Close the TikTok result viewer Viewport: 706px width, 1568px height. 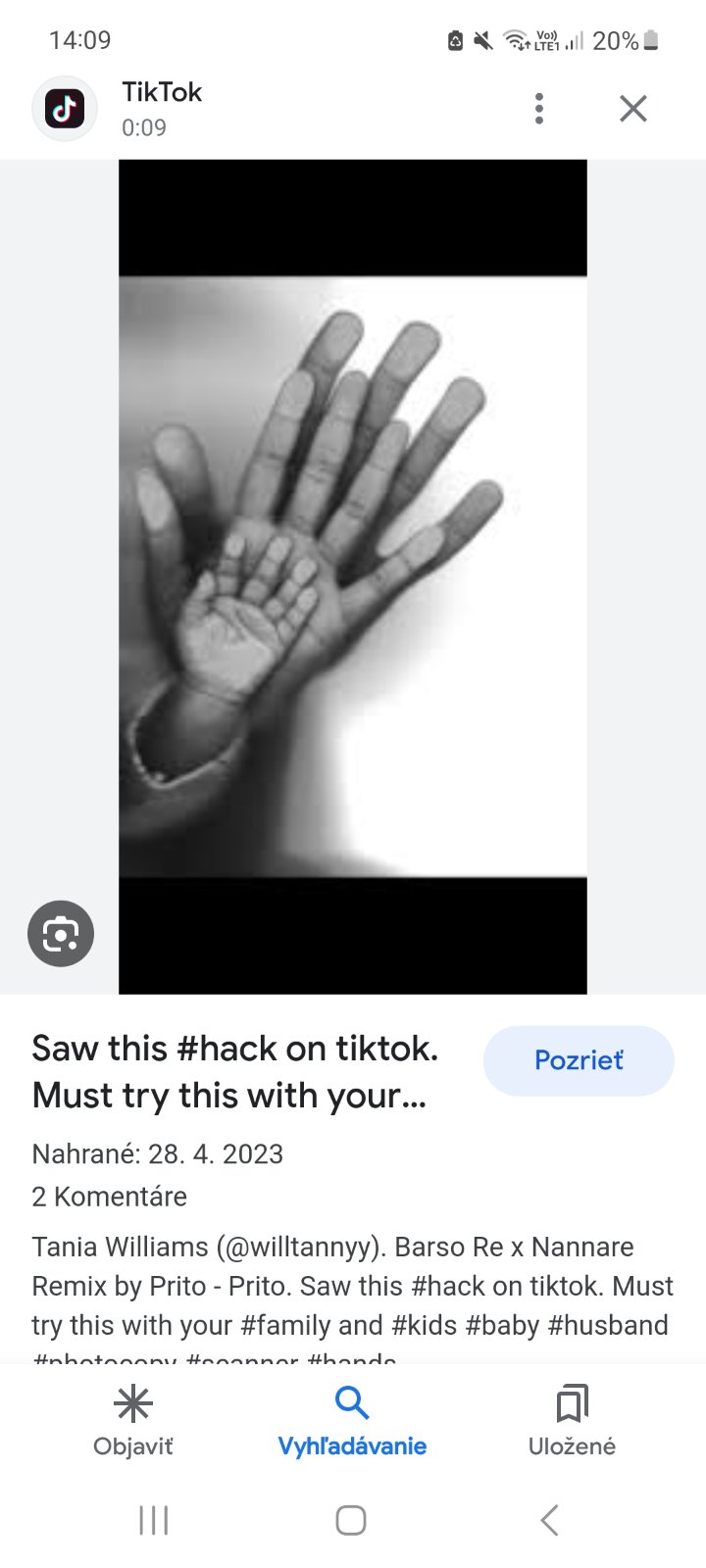click(x=633, y=109)
